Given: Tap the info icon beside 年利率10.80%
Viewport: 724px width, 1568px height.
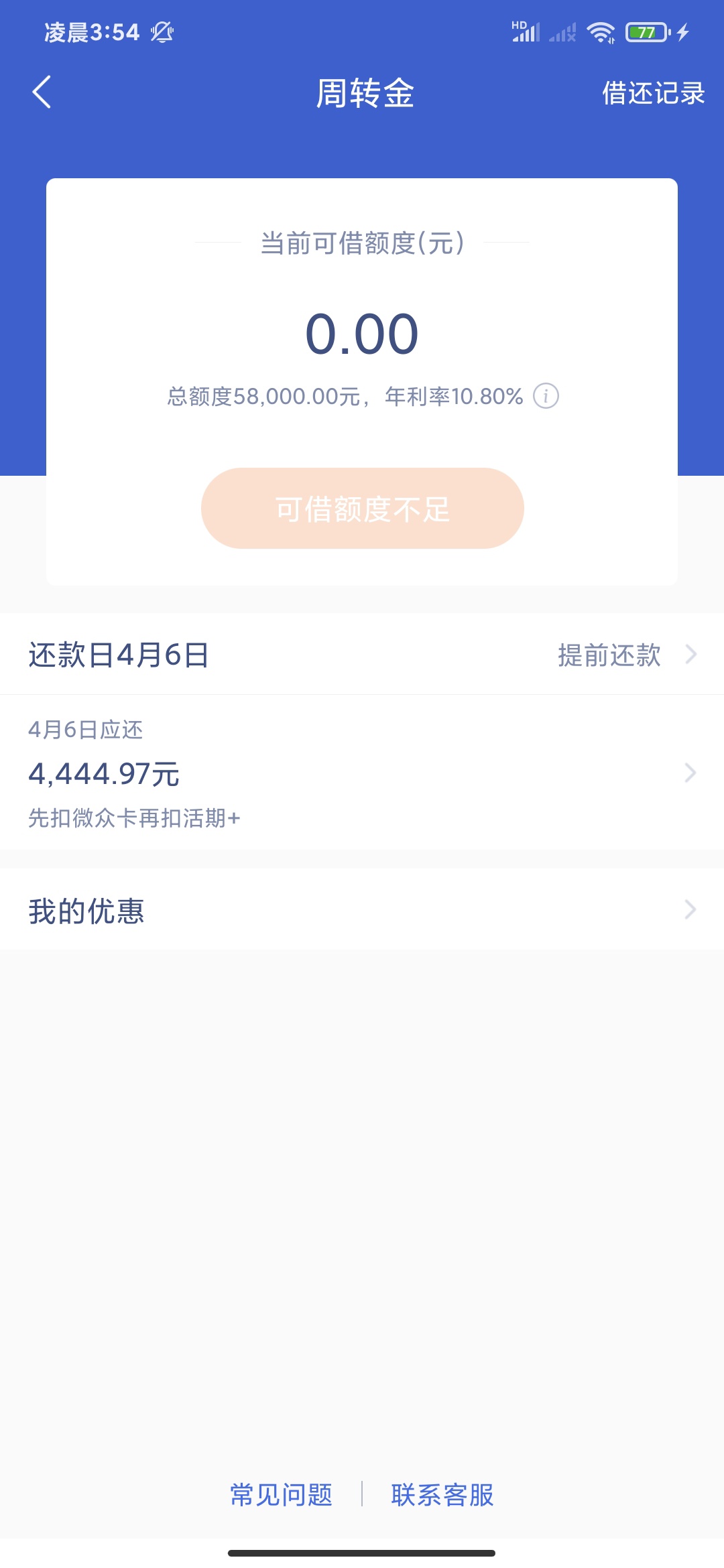Looking at the screenshot, I should (x=546, y=396).
